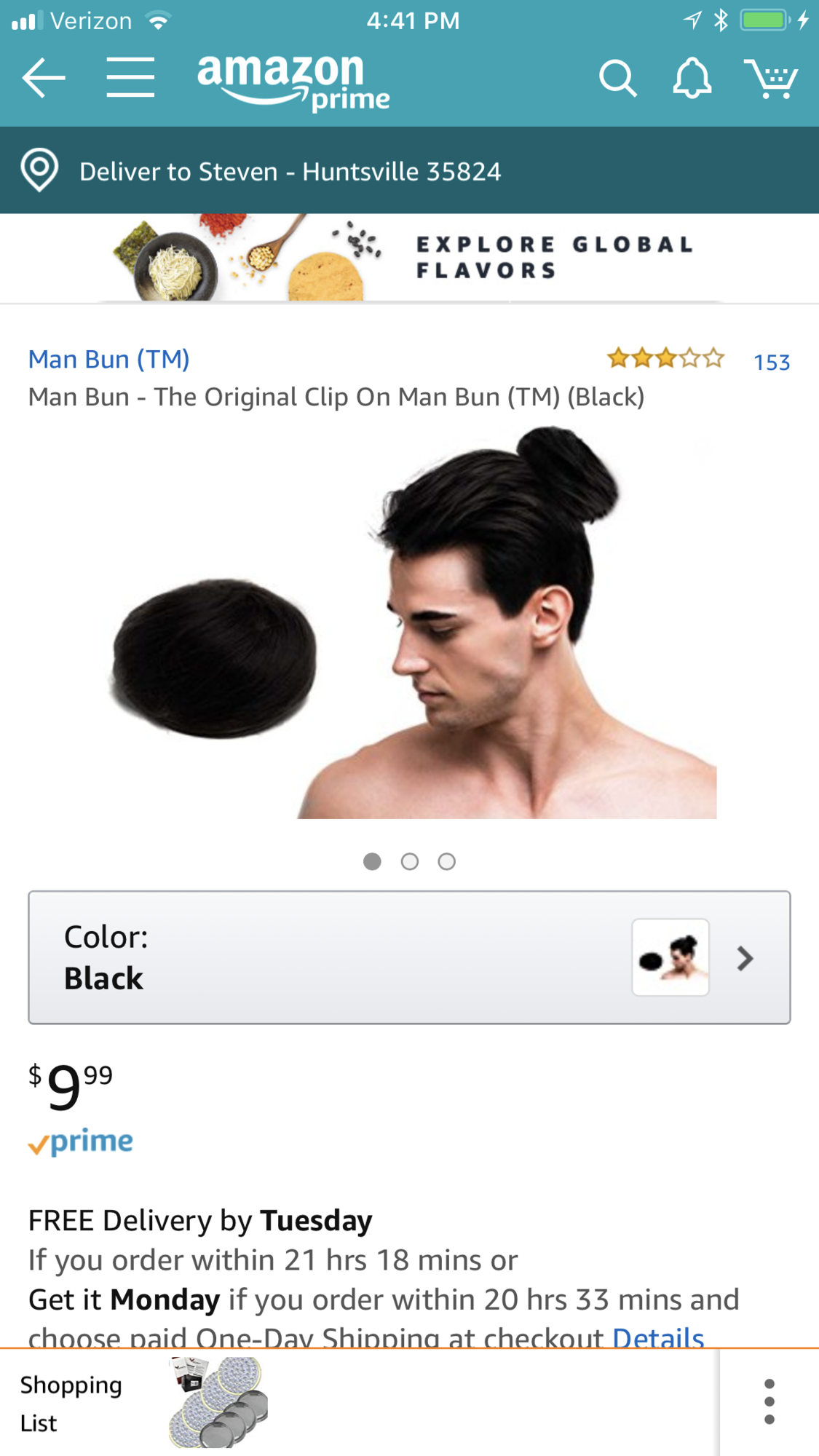Screen dimensions: 819x1456
Task: Open the Explore Global Flavors banner
Action: click(x=409, y=258)
